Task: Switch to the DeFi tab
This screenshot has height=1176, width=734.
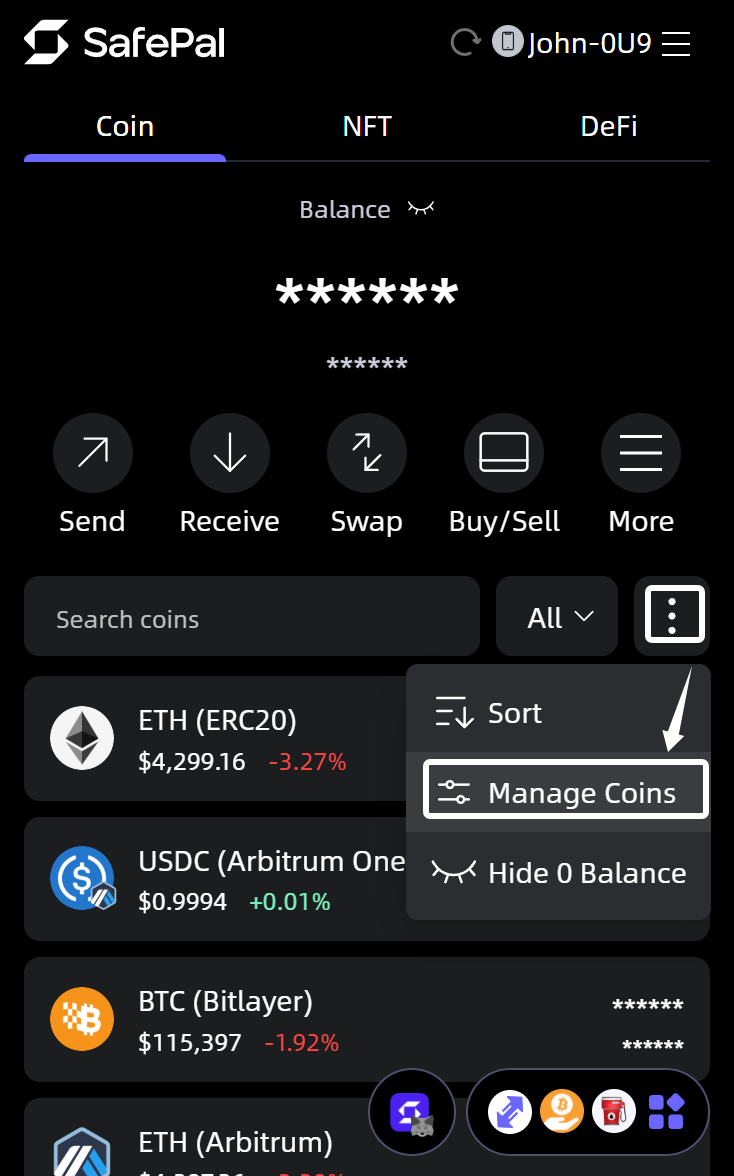Action: [x=608, y=127]
